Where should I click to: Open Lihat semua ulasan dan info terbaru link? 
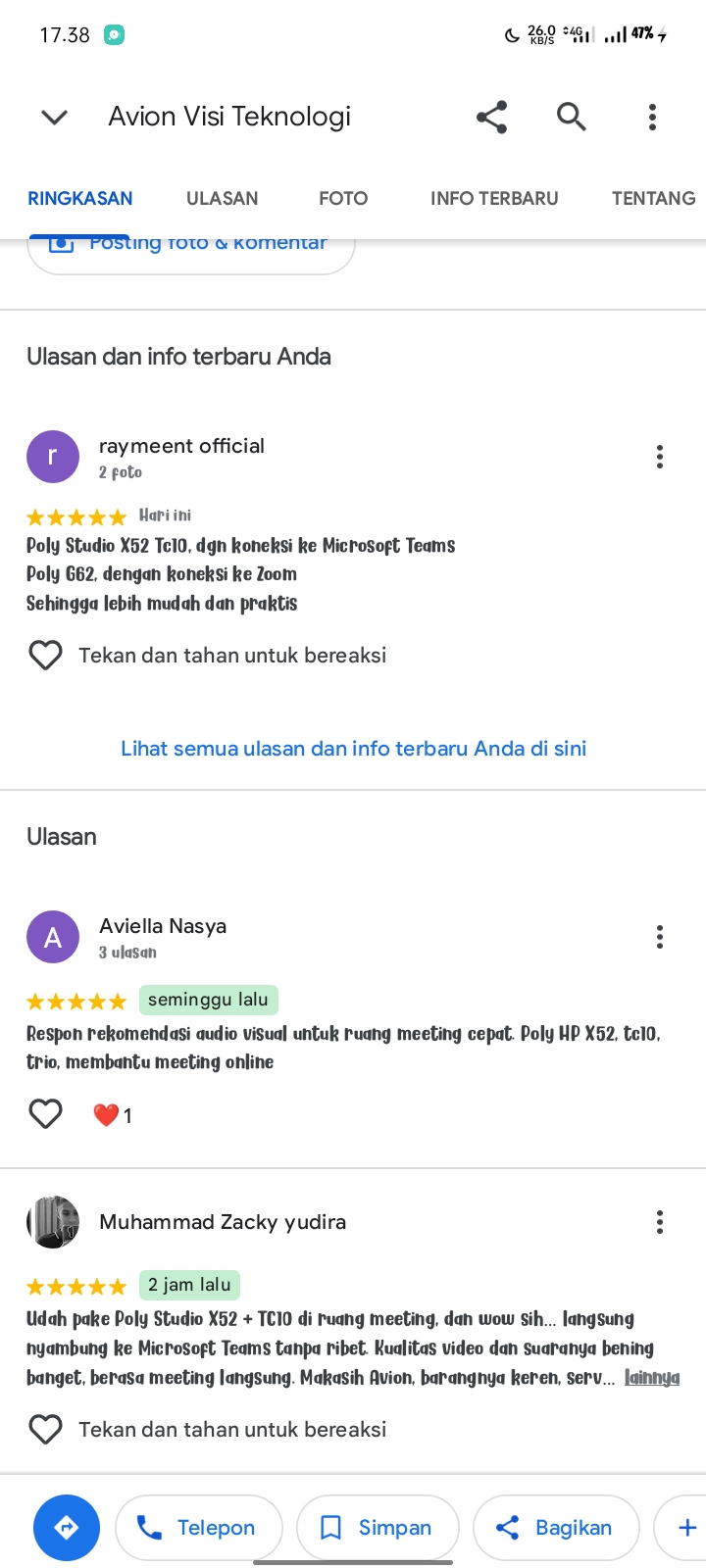353,749
